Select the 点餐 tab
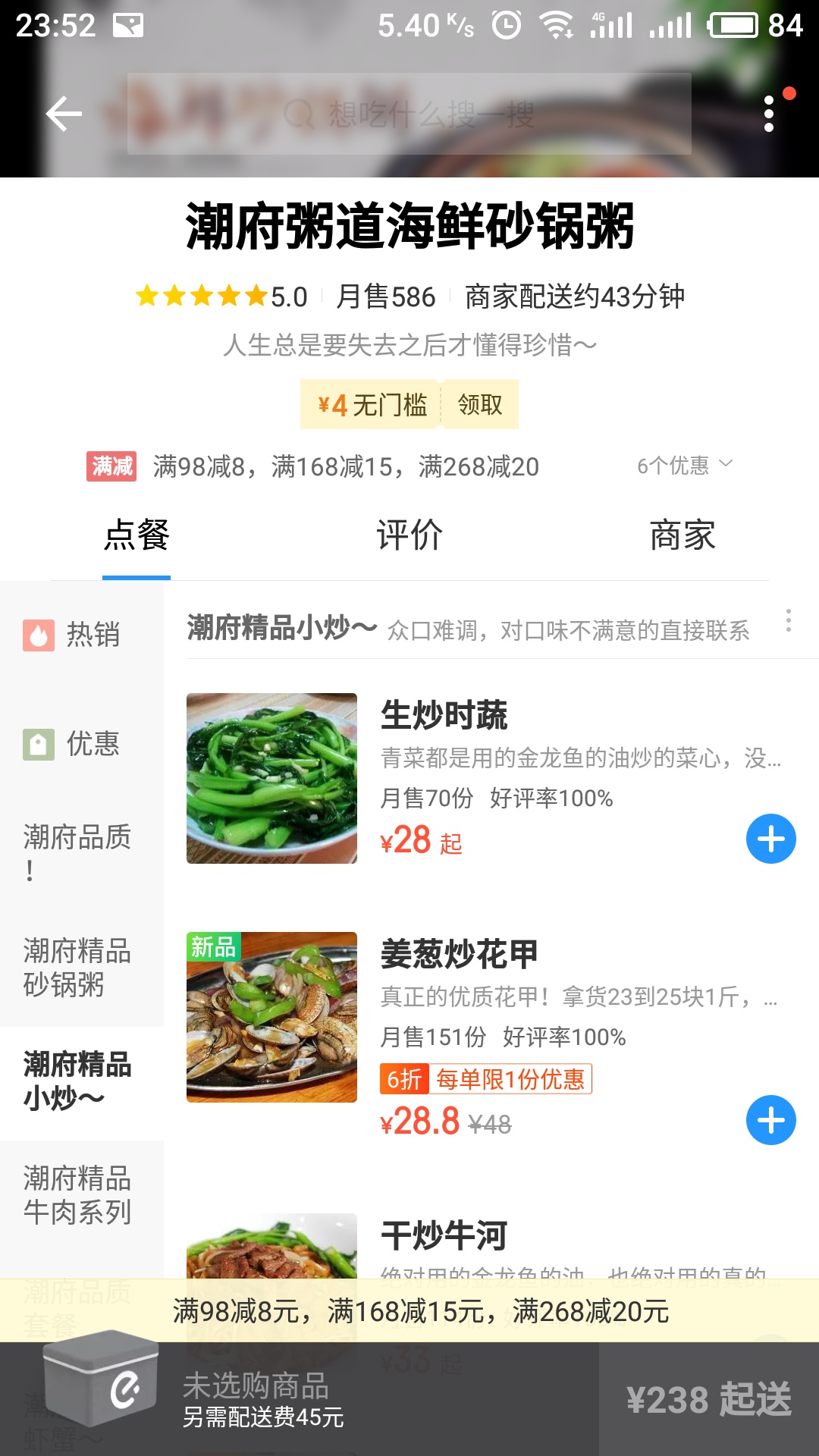The image size is (819, 1456). coord(136,535)
